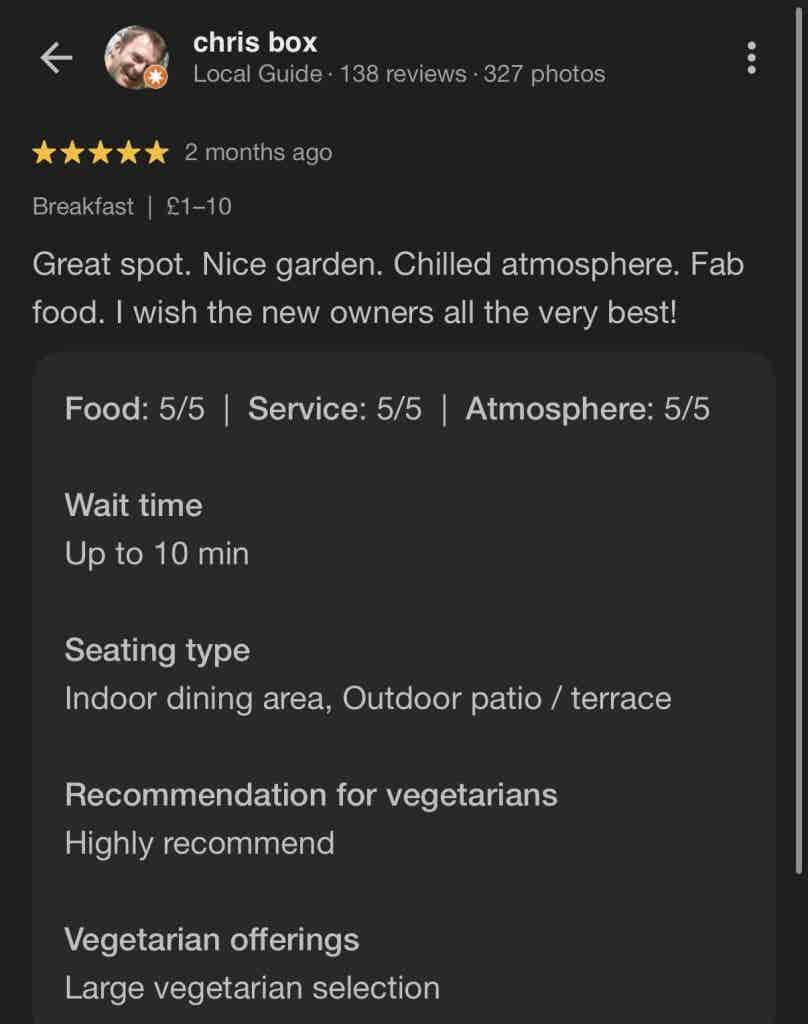Image resolution: width=808 pixels, height=1024 pixels.
Task: Go back using the arrow
Action: pos(56,58)
